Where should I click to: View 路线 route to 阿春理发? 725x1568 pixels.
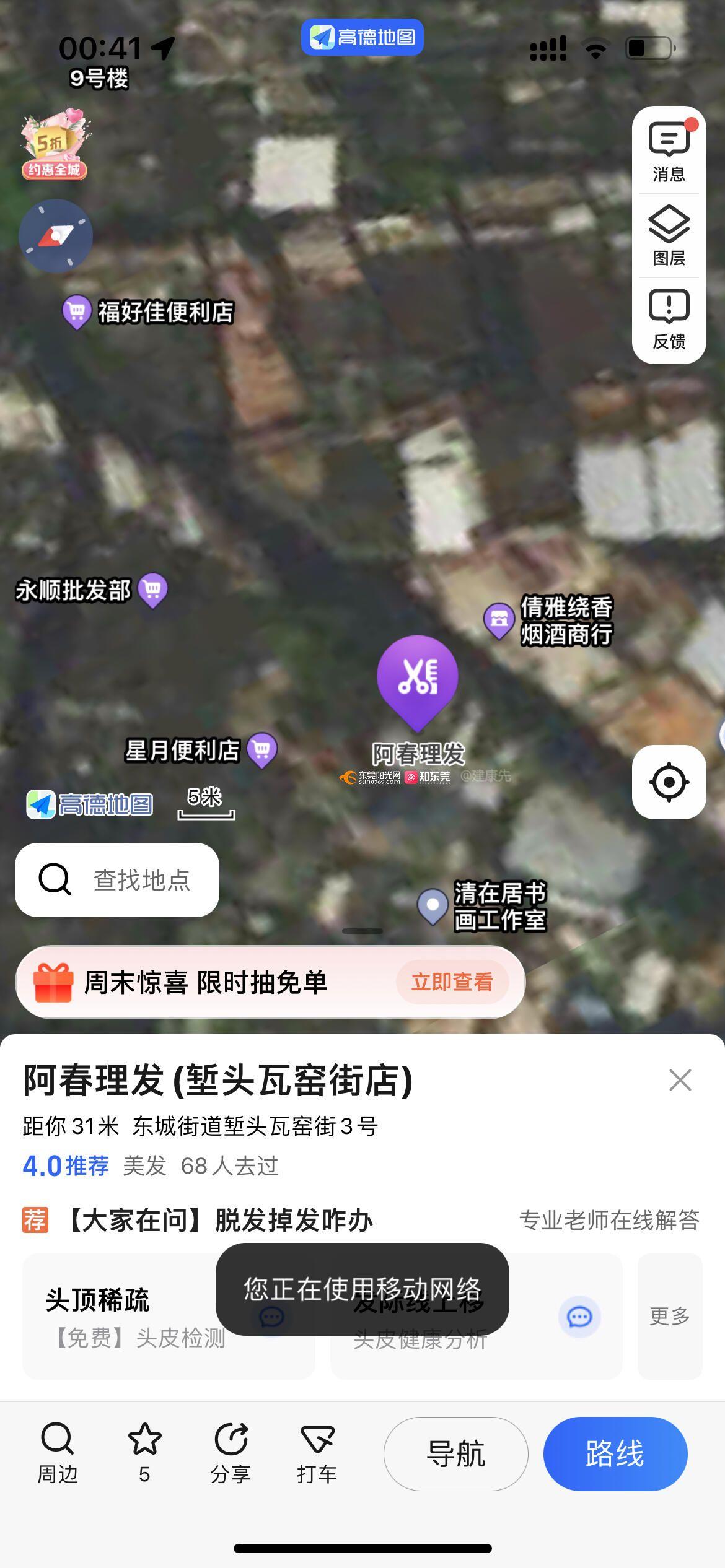tap(615, 1453)
